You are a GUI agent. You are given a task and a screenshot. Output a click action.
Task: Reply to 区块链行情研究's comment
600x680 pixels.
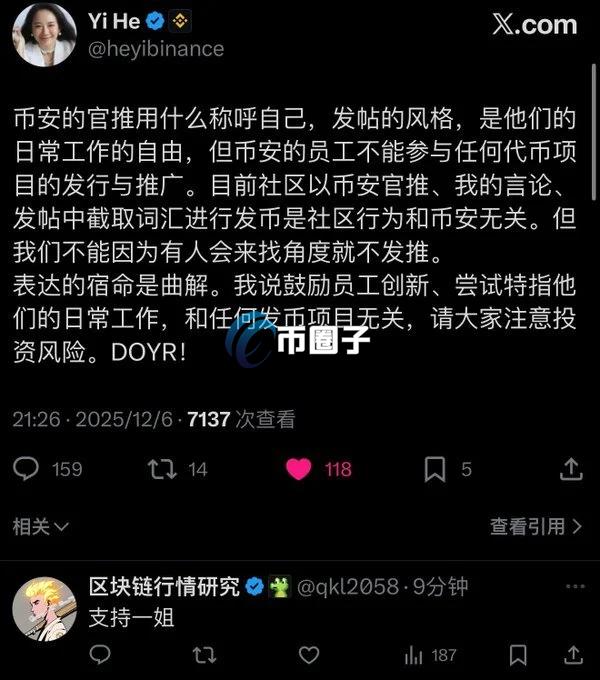coord(100,655)
